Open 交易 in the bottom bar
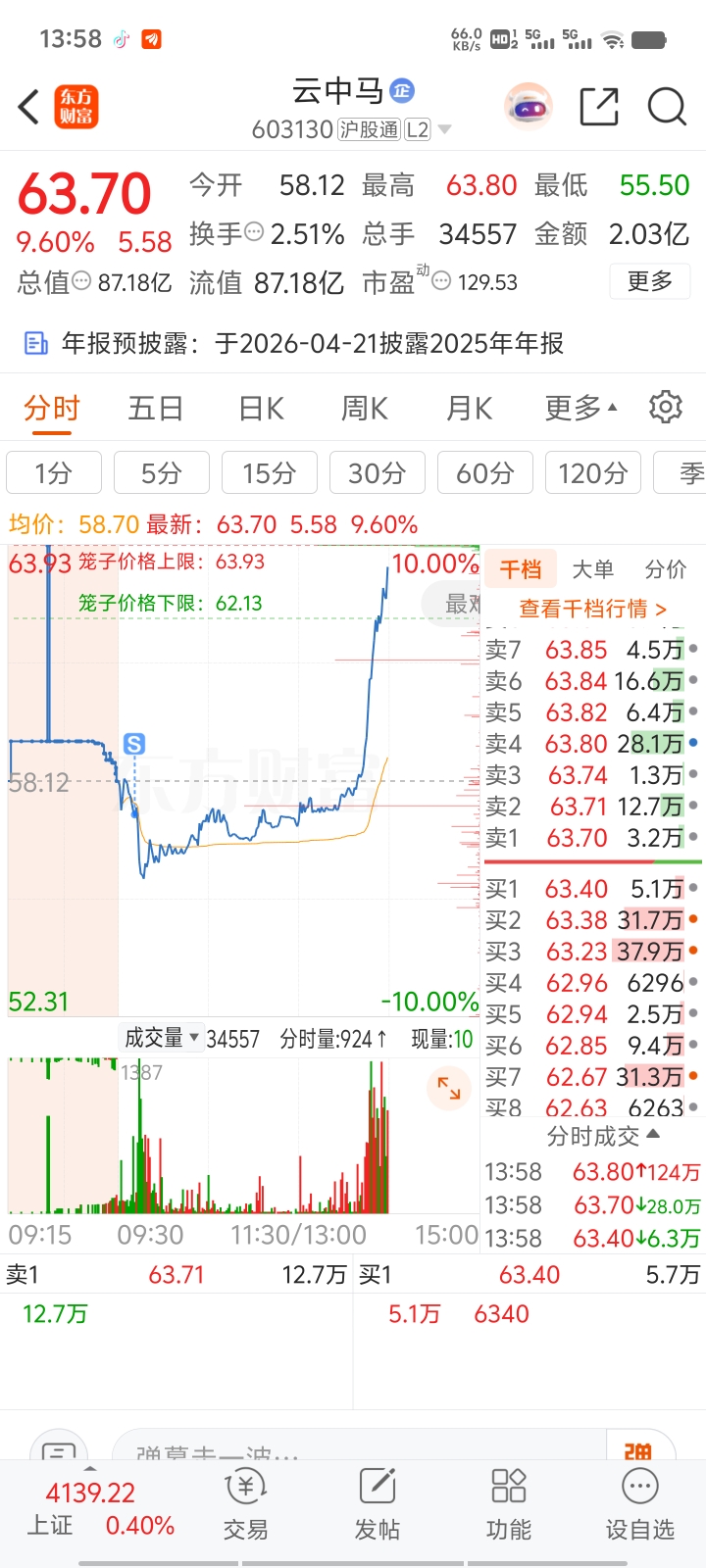Viewport: 706px width, 1568px height. click(x=245, y=1506)
